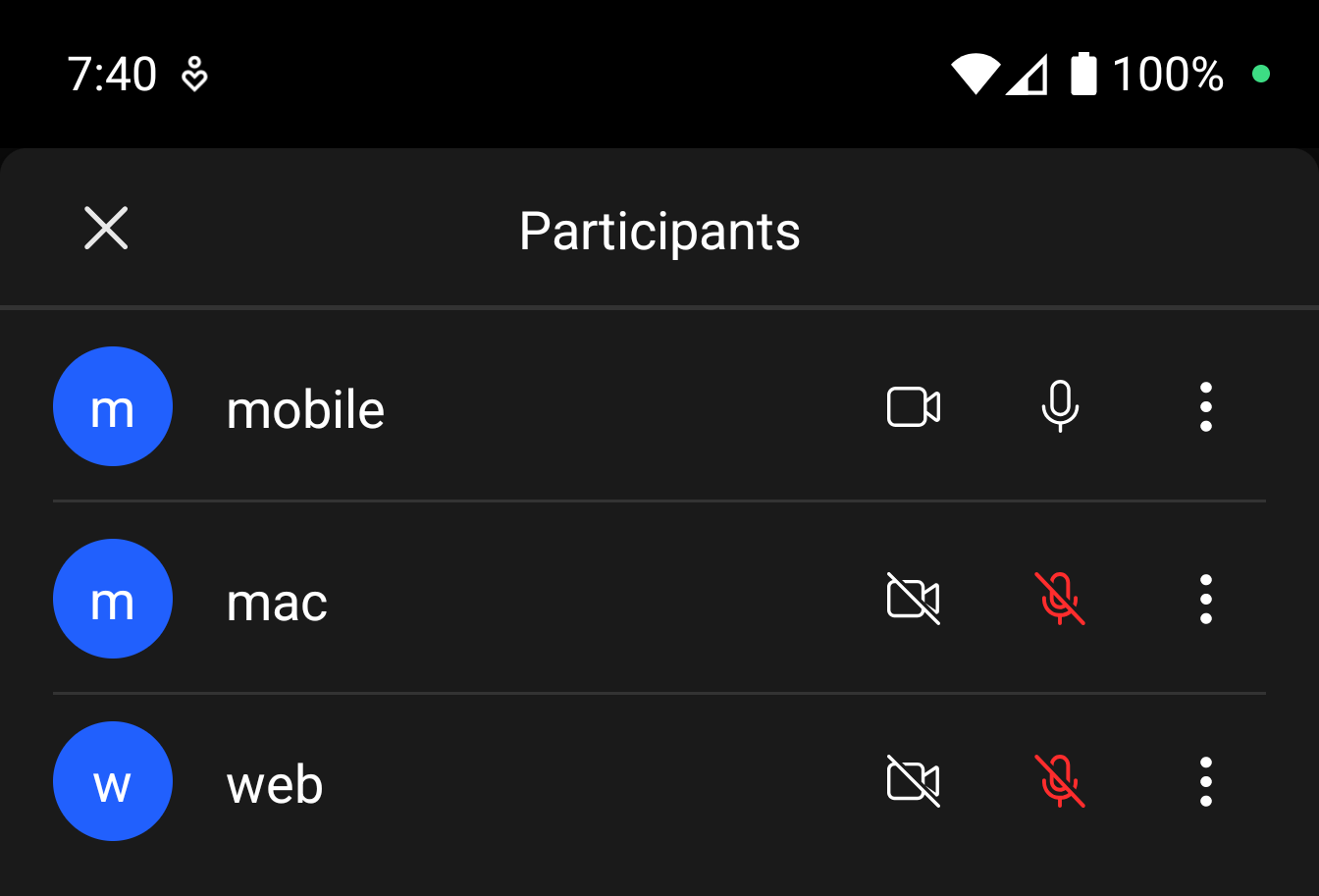The height and width of the screenshot is (896, 1319).
Task: Tap the camera-off icon for web
Action: [x=914, y=781]
